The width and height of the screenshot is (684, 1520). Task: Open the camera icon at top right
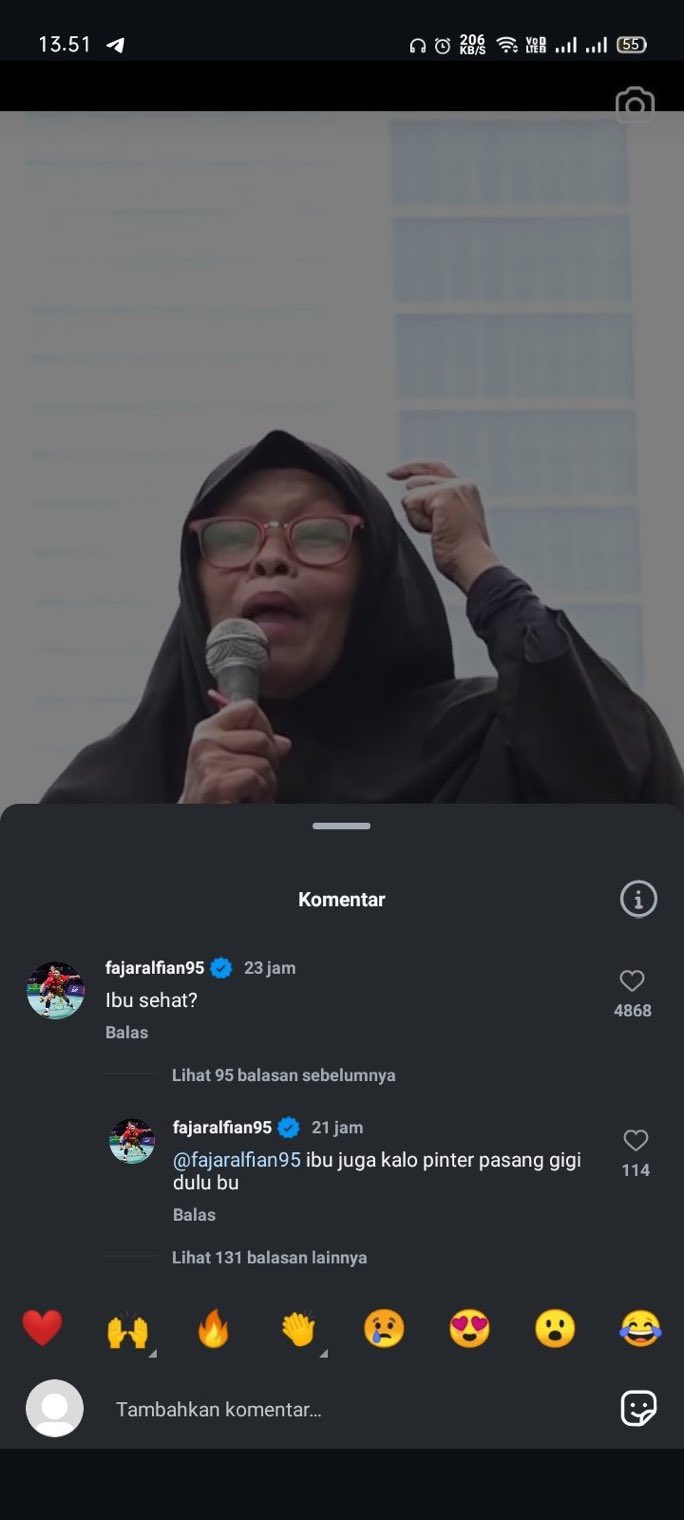635,105
